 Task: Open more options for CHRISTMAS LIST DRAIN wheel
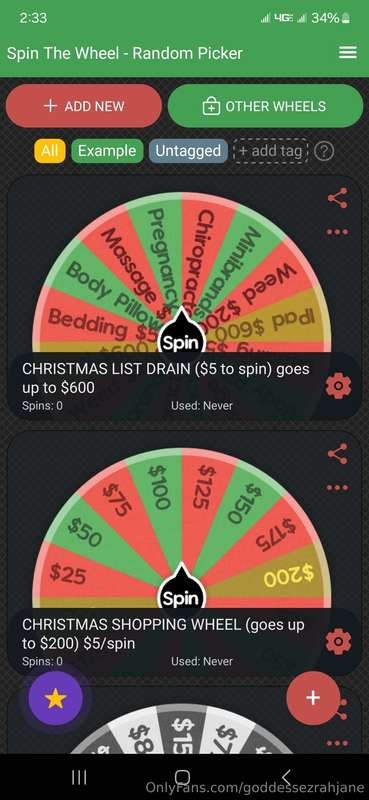337,232
